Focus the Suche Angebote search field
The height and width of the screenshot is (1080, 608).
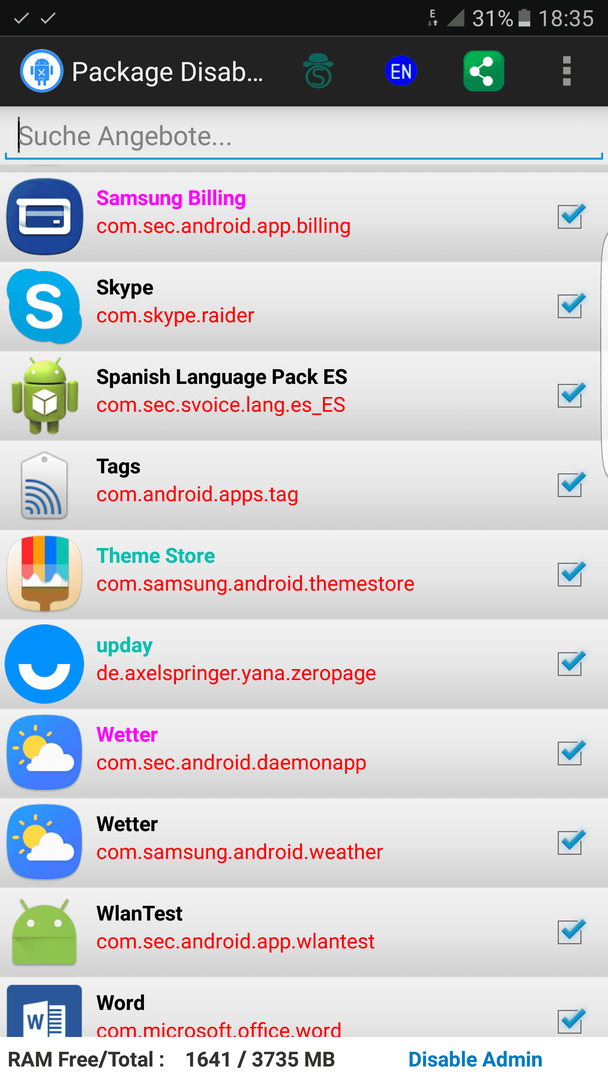(304, 136)
